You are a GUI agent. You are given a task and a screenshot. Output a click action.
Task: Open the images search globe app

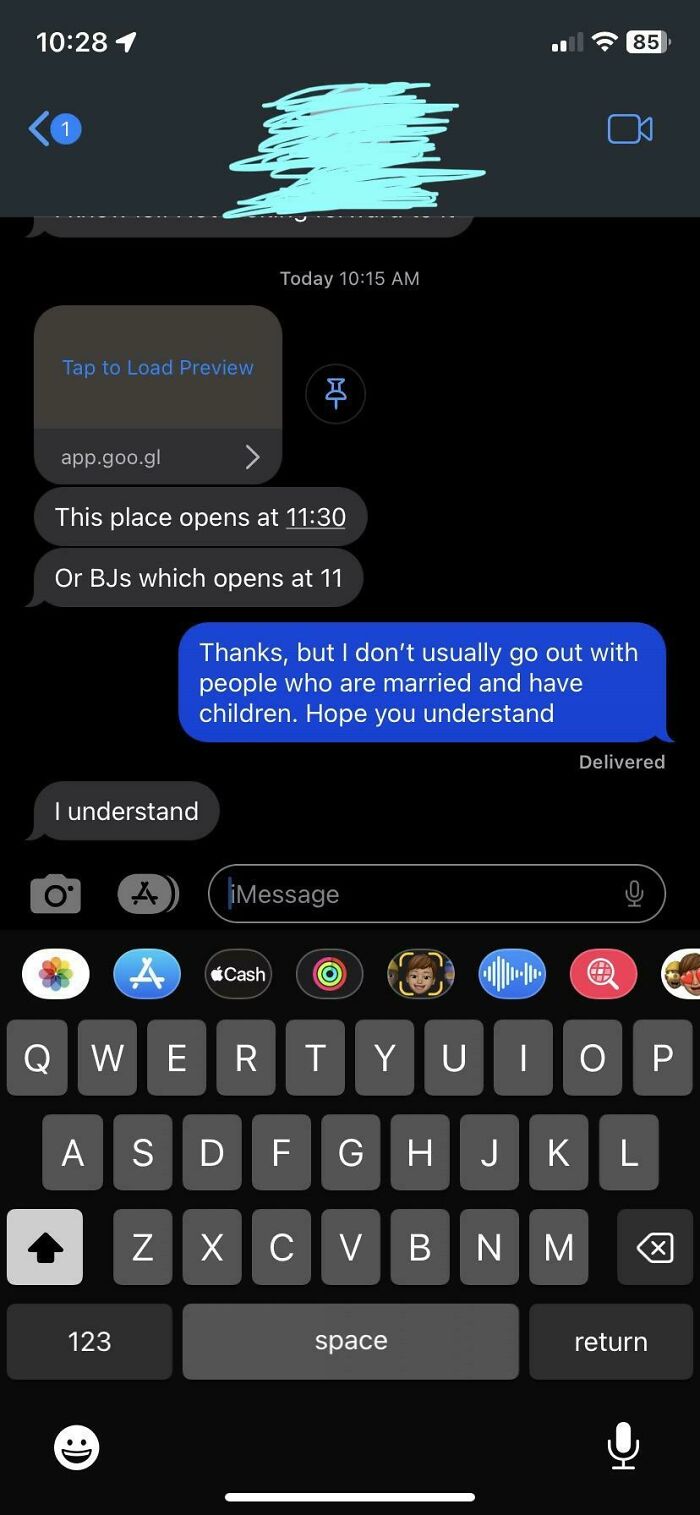click(603, 974)
